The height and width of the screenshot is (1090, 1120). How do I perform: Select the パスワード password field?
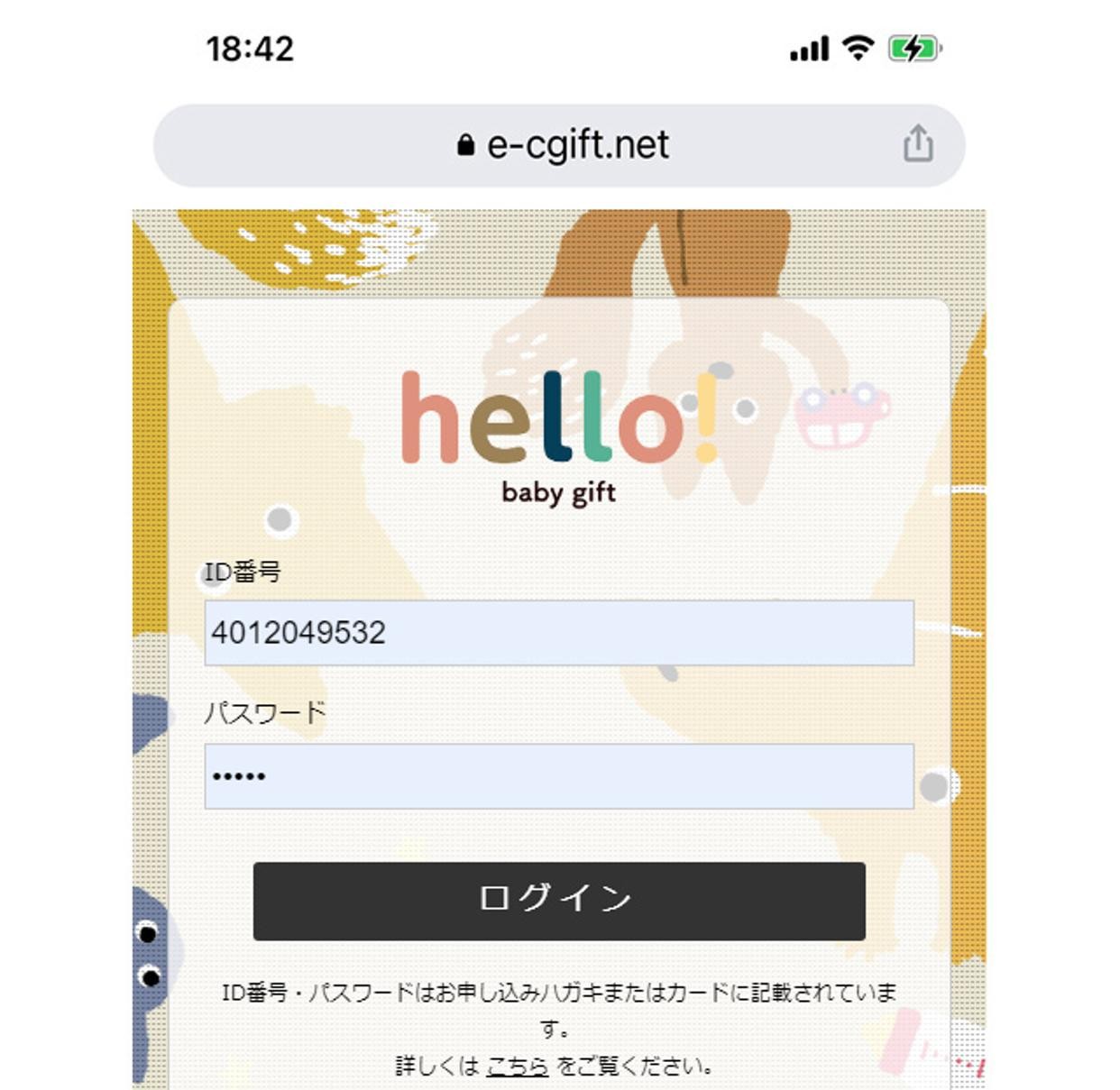tap(558, 776)
